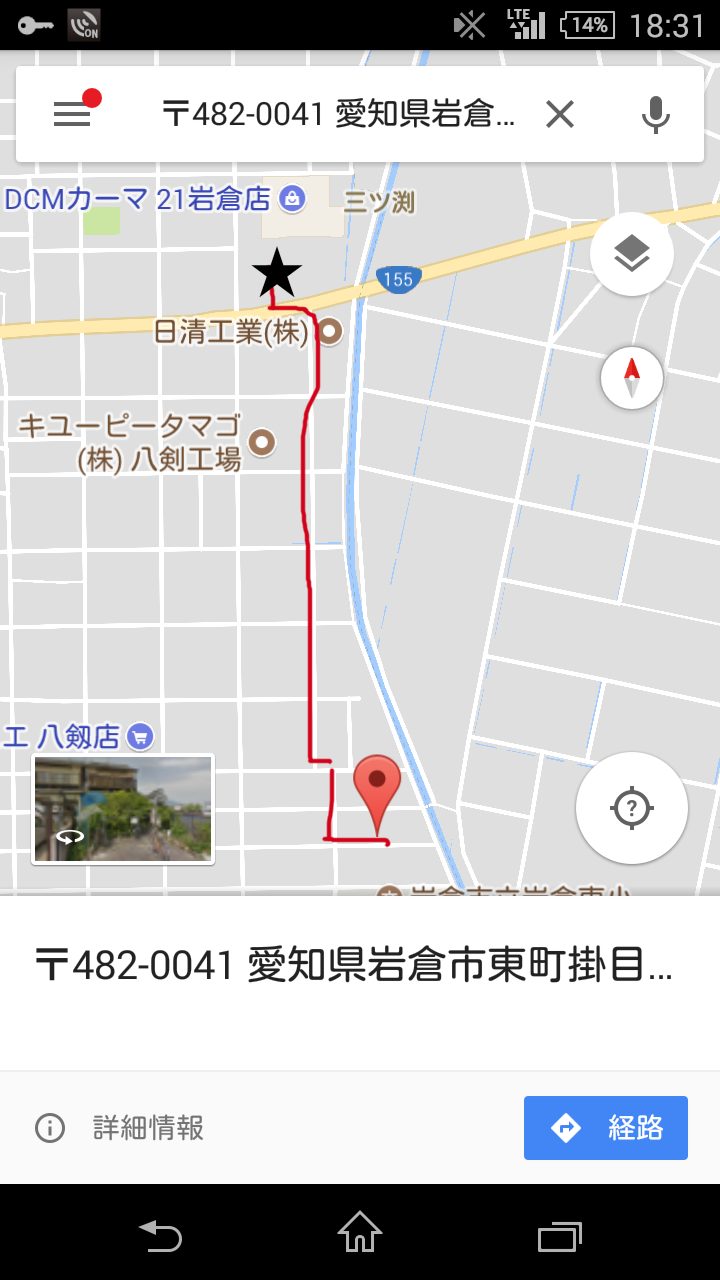Select the 日清工業(株) map marker
Image resolution: width=720 pixels, height=1280 pixels.
click(329, 332)
